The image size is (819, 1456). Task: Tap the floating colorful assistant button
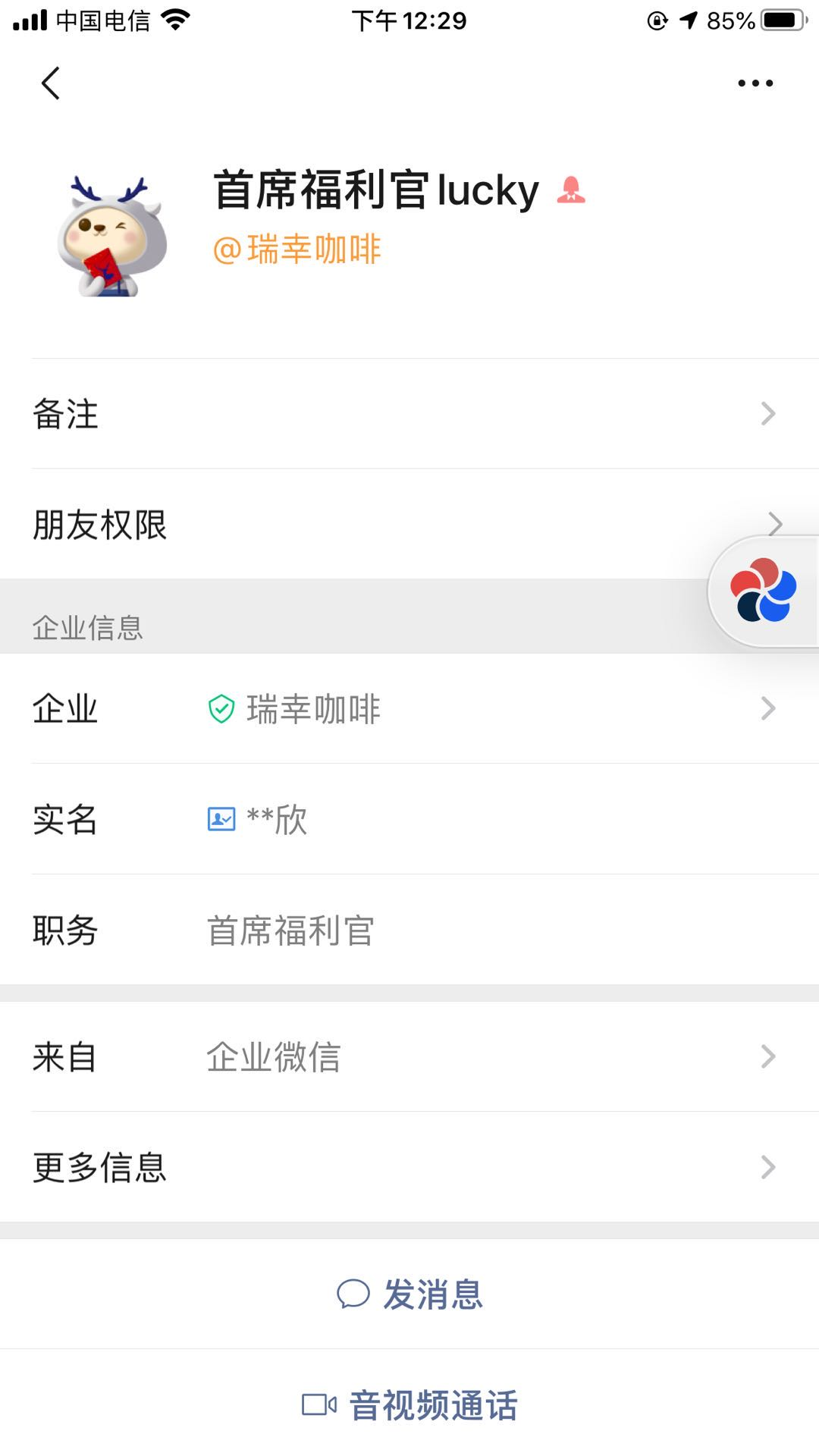coord(764,591)
